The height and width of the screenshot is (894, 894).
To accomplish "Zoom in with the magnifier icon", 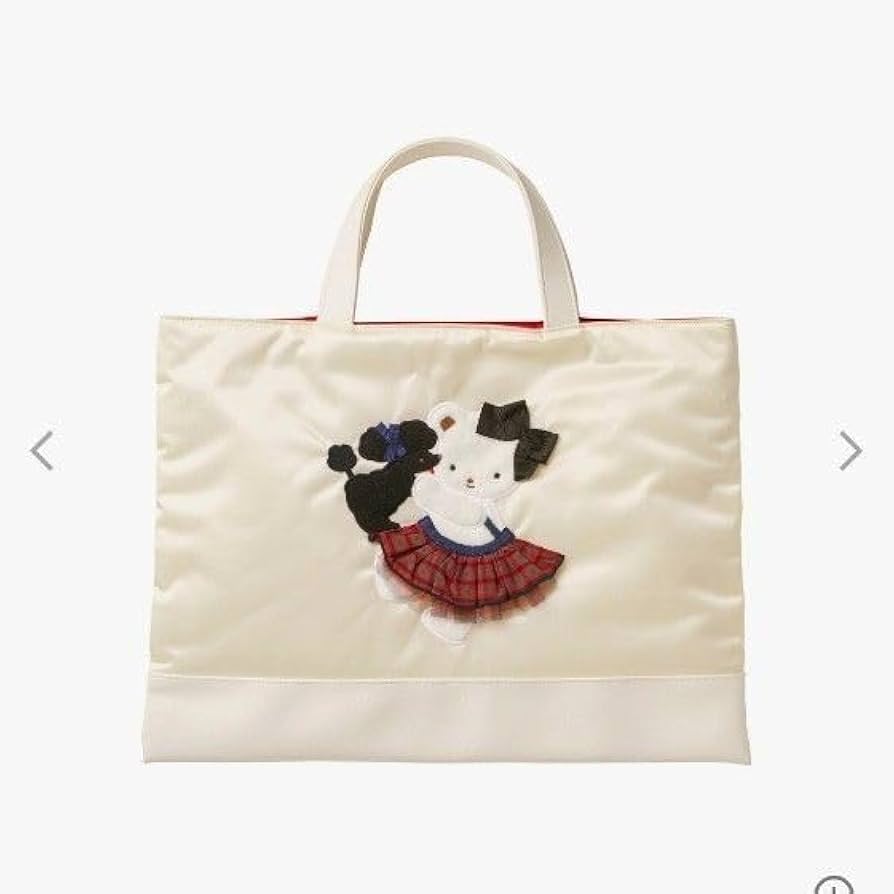I will point(833,885).
